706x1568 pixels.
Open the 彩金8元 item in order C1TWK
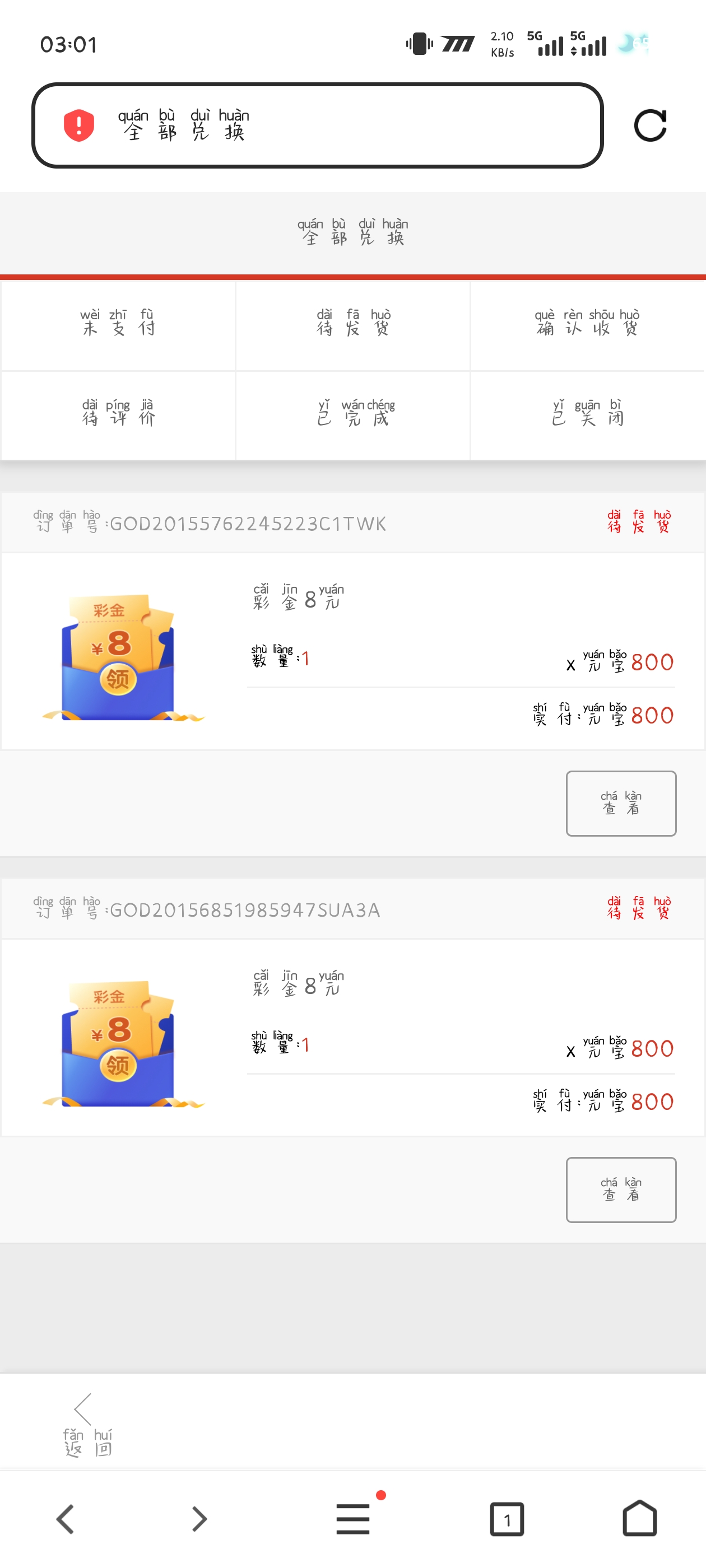point(298,598)
